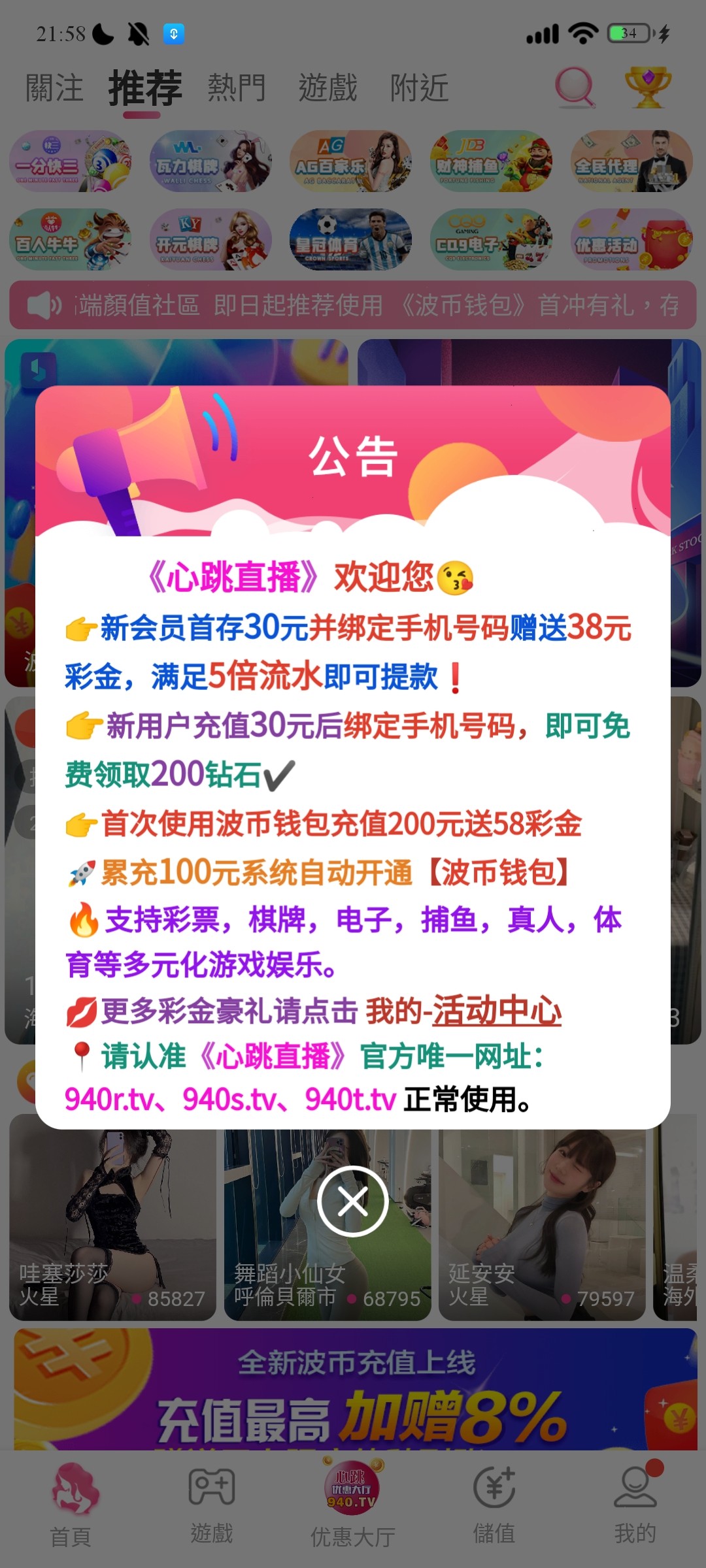The height and width of the screenshot is (1568, 706).
Task: Open the 优惠活动 promotions shortcut
Action: pyautogui.click(x=631, y=240)
